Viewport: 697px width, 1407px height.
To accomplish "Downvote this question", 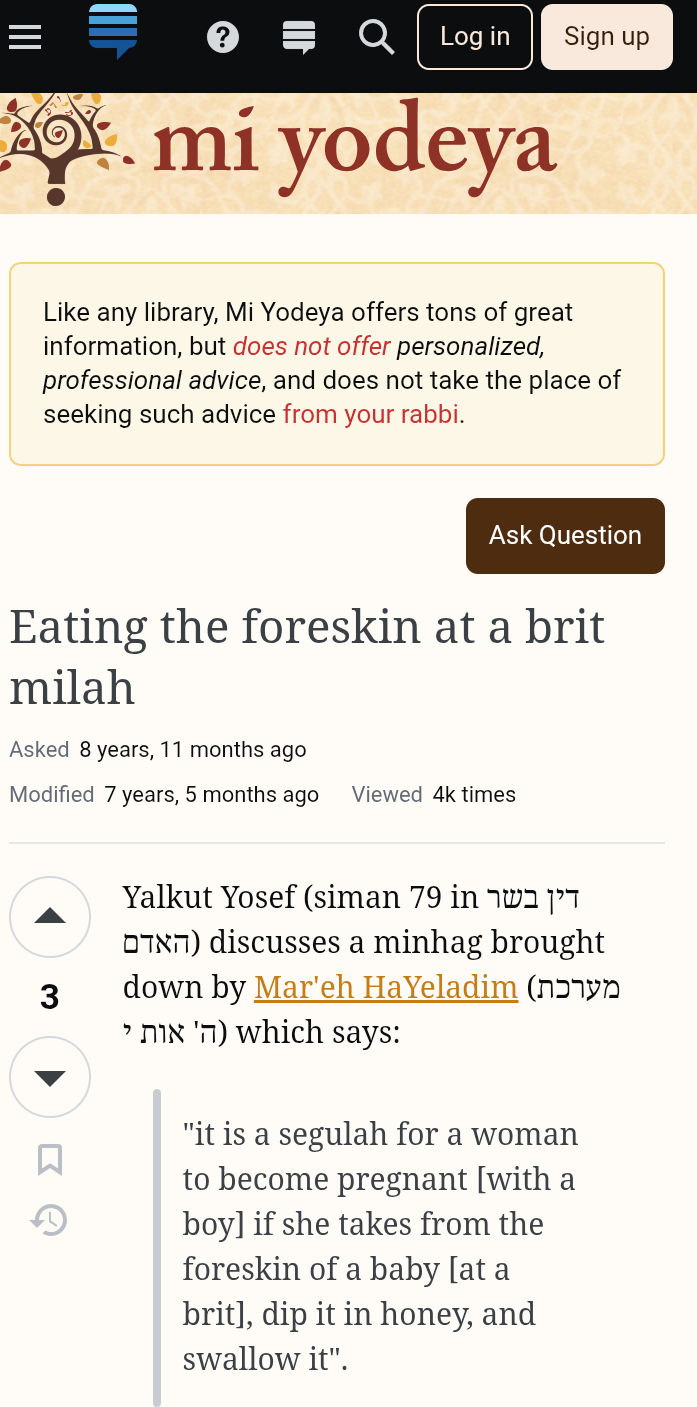I will pos(50,1077).
